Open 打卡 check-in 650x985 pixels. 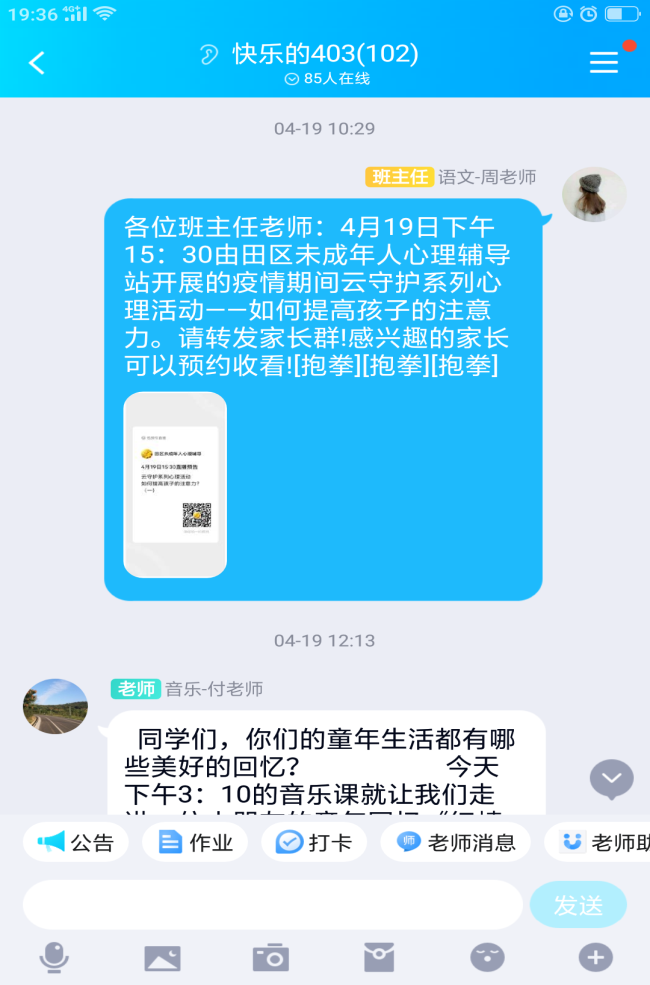[x=314, y=842]
